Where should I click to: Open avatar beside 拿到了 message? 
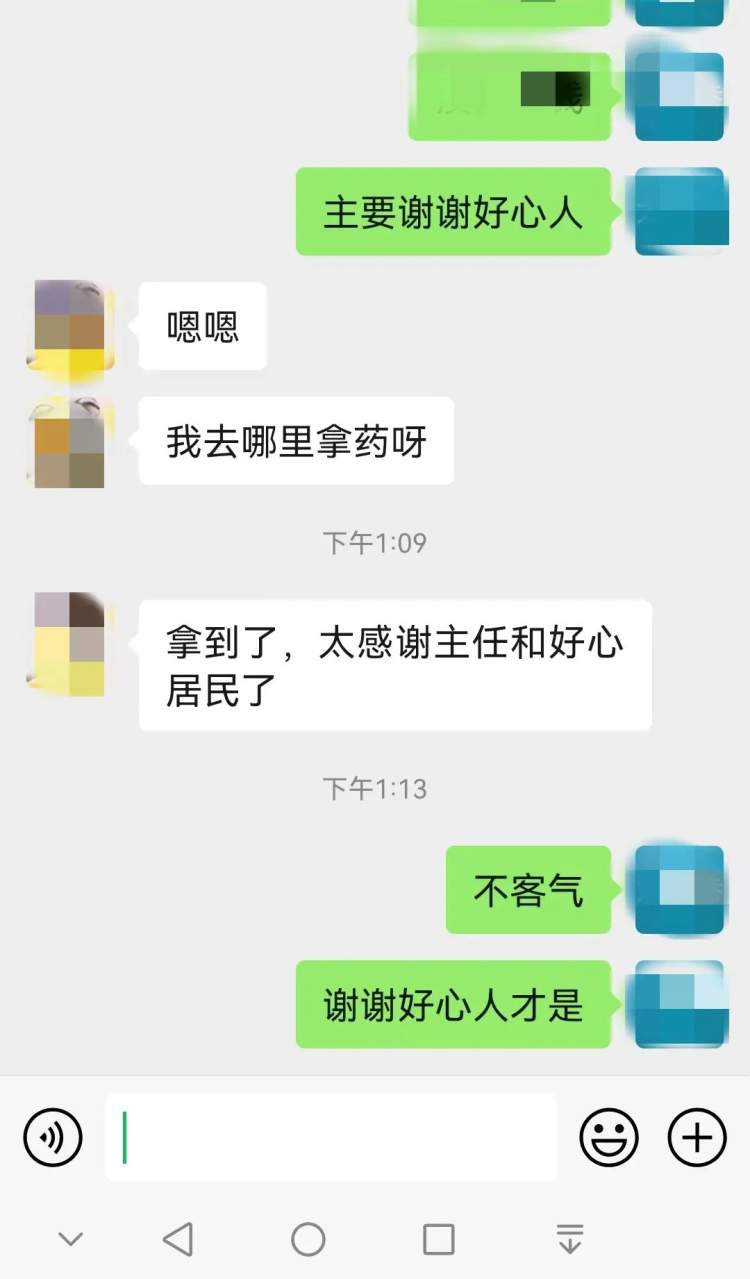click(x=70, y=644)
